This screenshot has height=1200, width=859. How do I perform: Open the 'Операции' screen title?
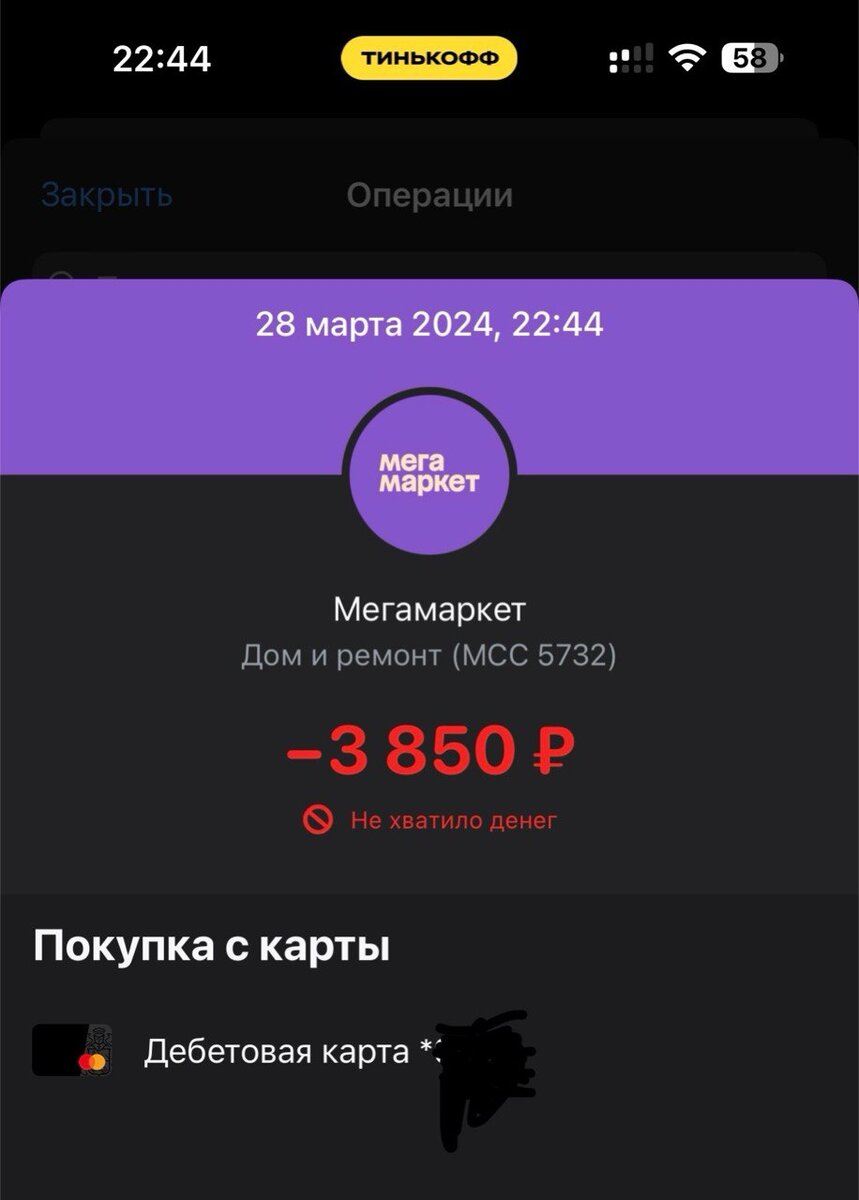pos(430,195)
